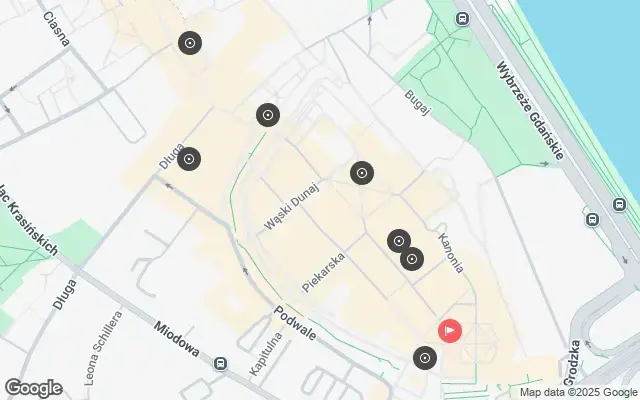Select the topmost dark map marker

point(189,43)
